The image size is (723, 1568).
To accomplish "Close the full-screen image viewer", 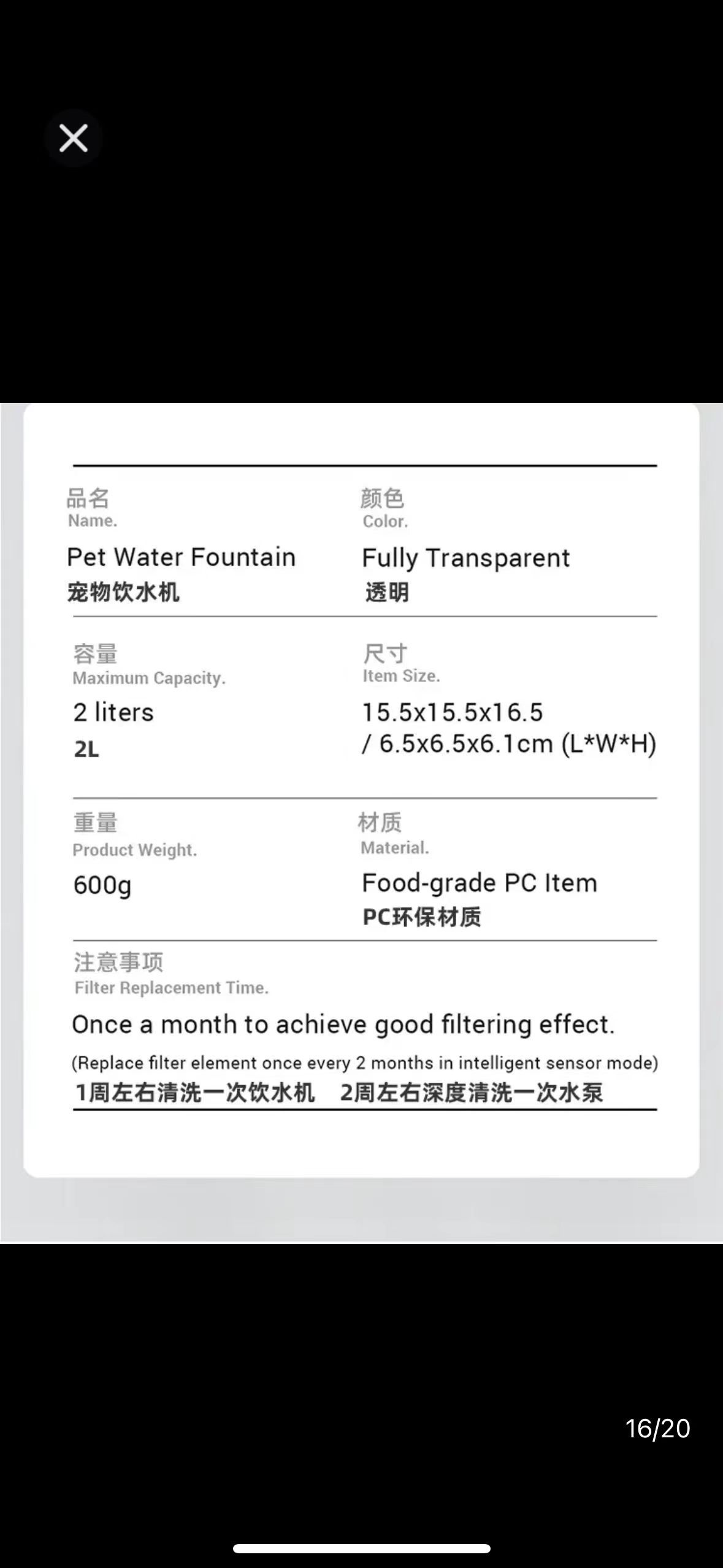I will click(74, 138).
